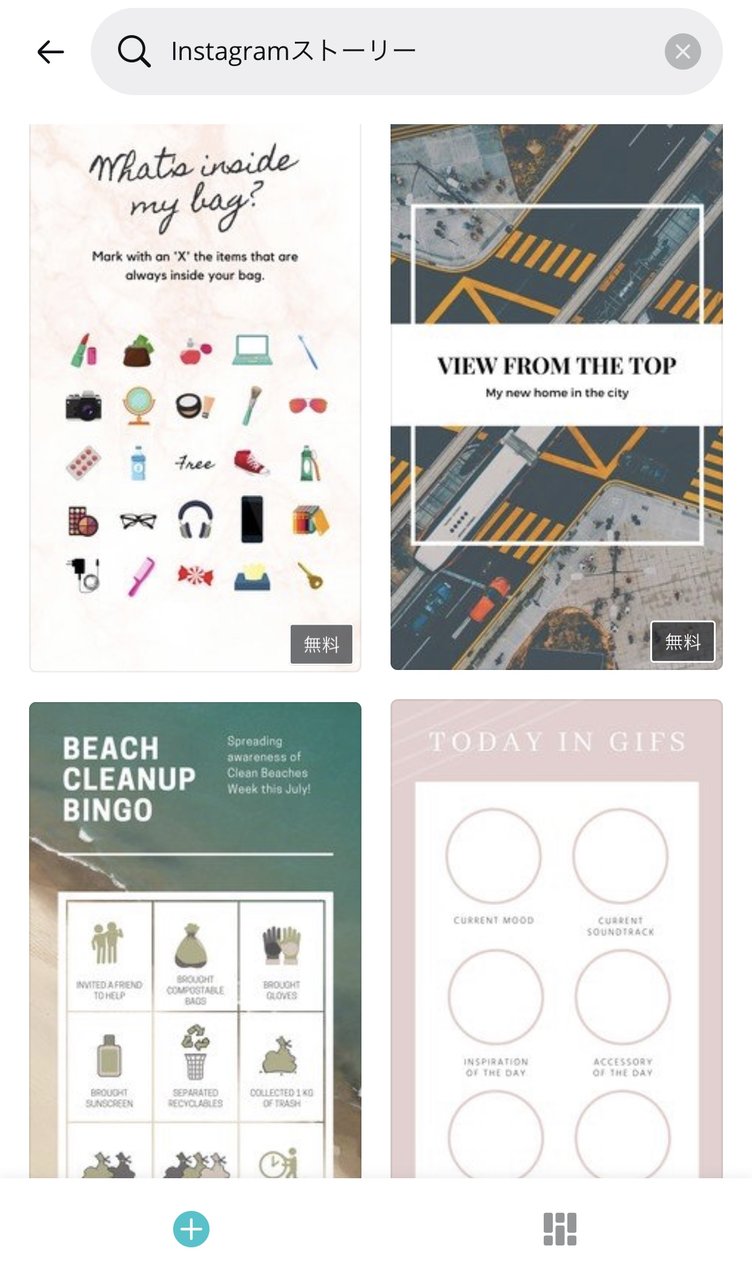The width and height of the screenshot is (752, 1280).
Task: Open the What's inside my bag template
Action: tap(195, 397)
